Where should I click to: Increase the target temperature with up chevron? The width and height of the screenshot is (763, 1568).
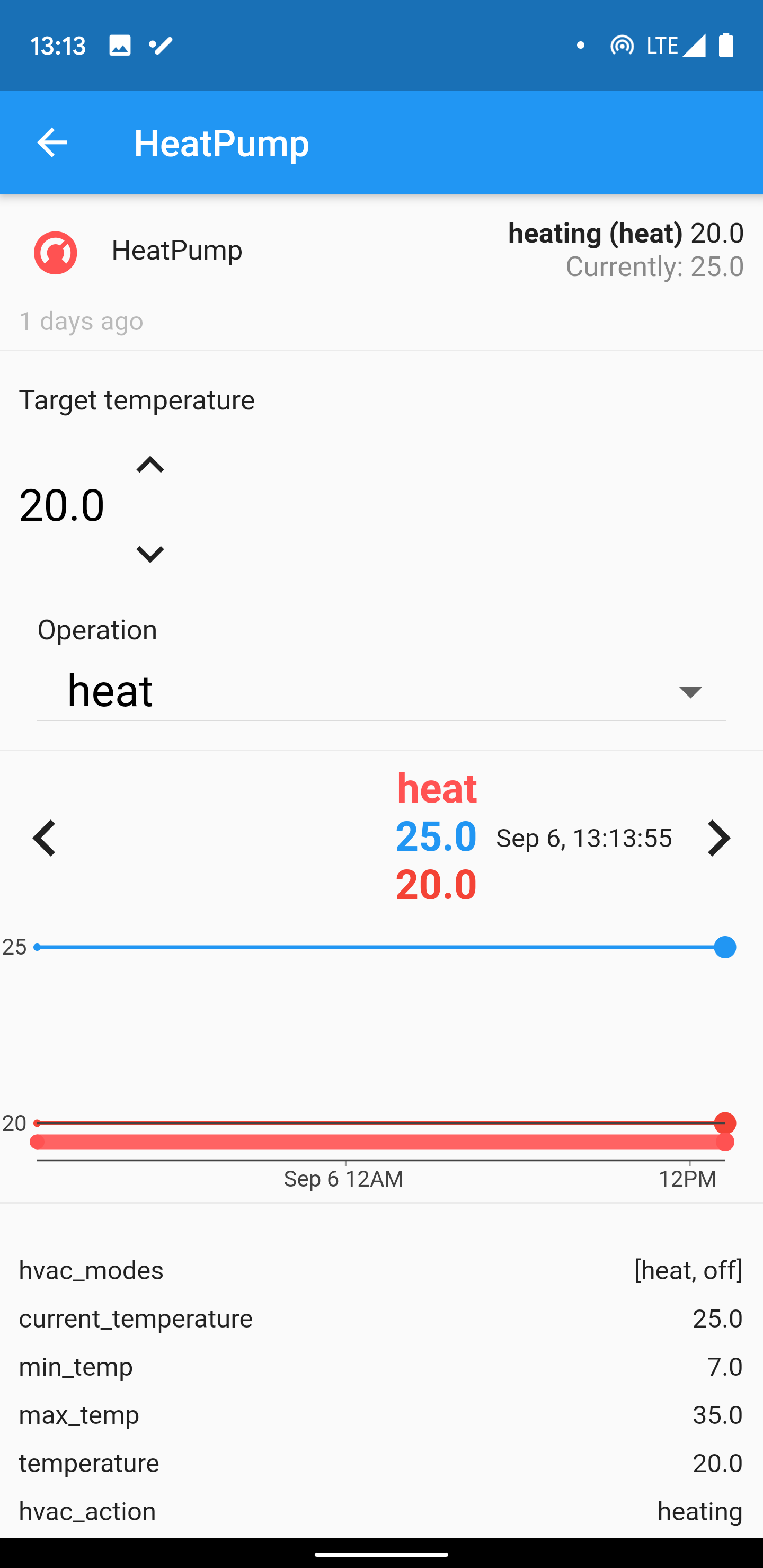(150, 465)
